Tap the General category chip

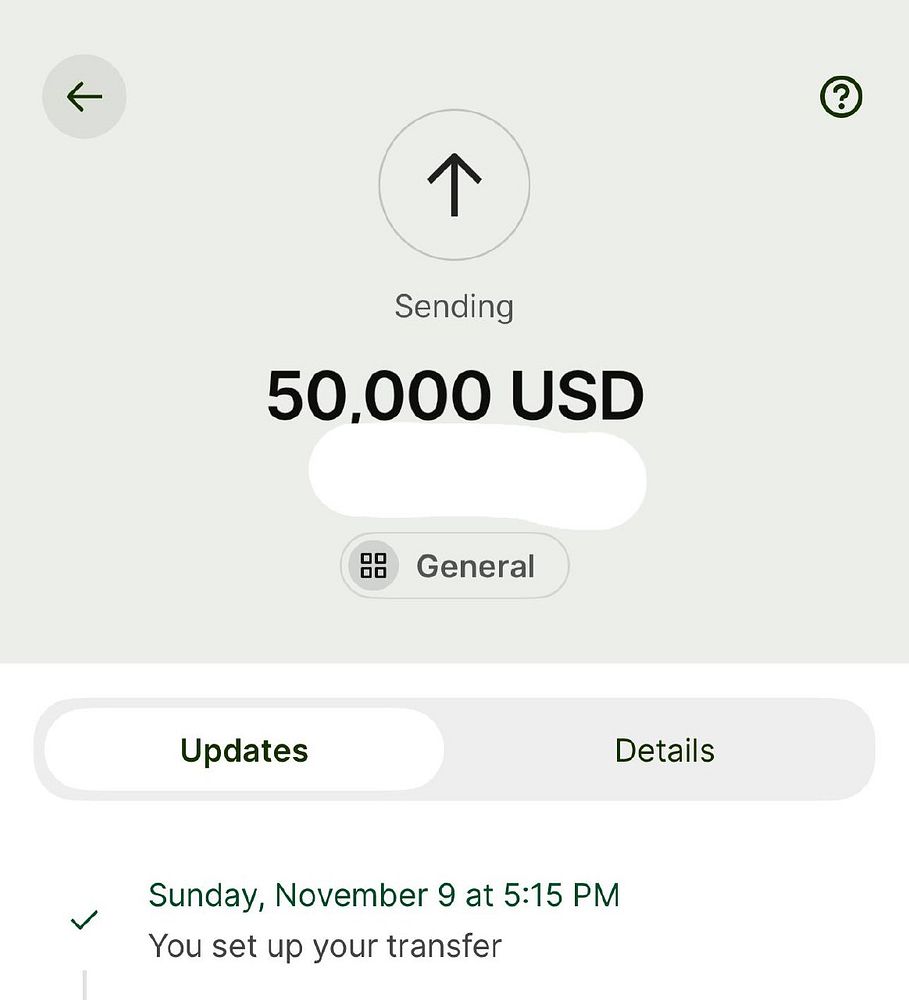pos(455,566)
